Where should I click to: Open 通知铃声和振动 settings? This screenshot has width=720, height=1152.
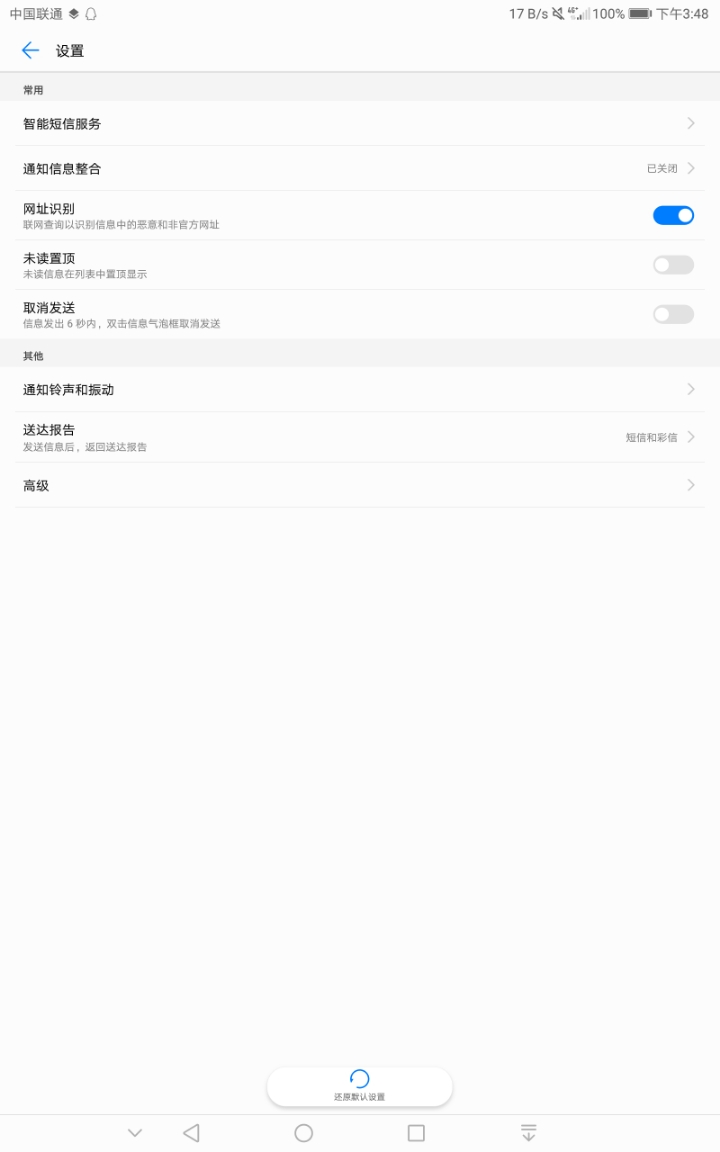(x=360, y=389)
